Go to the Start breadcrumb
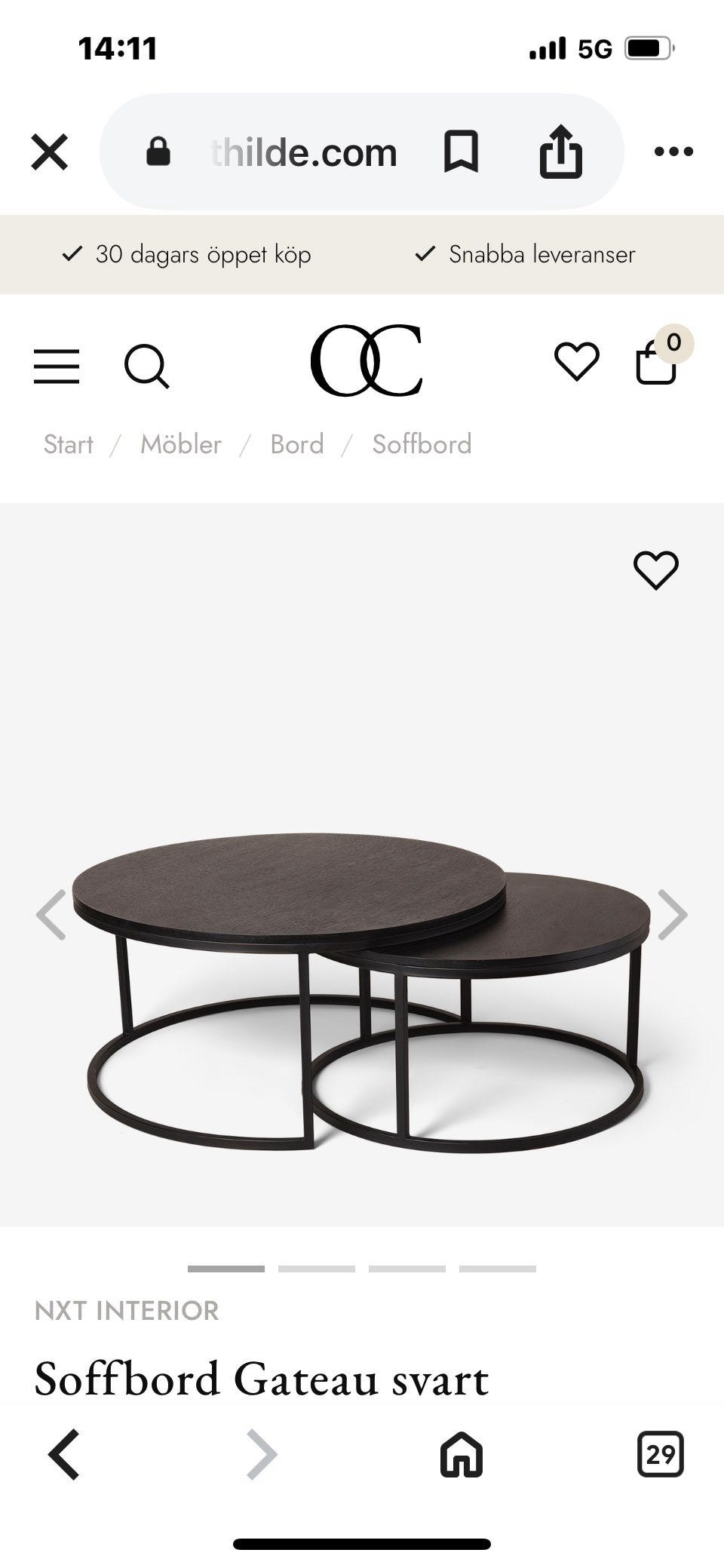The image size is (724, 1568). tap(68, 444)
